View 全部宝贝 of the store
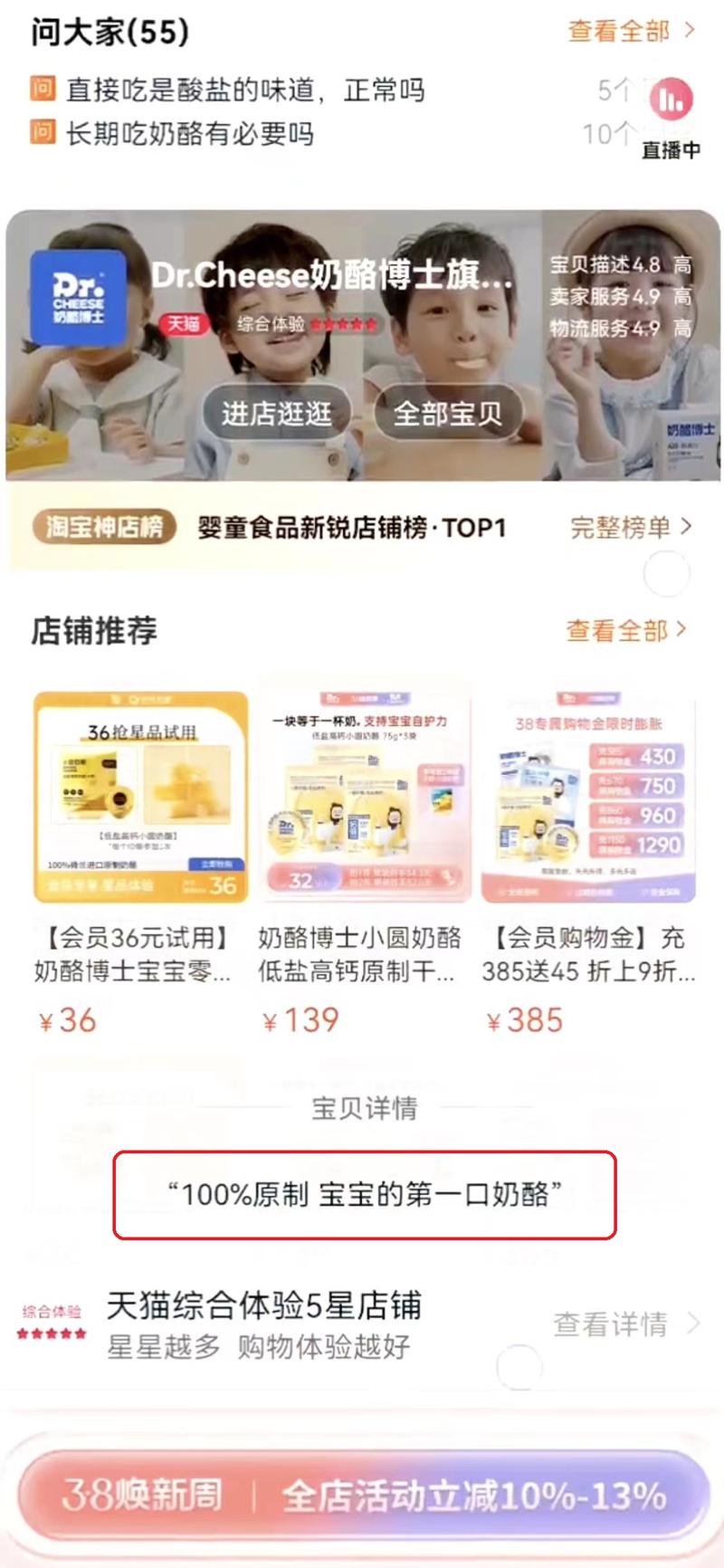Image resolution: width=724 pixels, height=1568 pixels. pyautogui.click(x=447, y=414)
